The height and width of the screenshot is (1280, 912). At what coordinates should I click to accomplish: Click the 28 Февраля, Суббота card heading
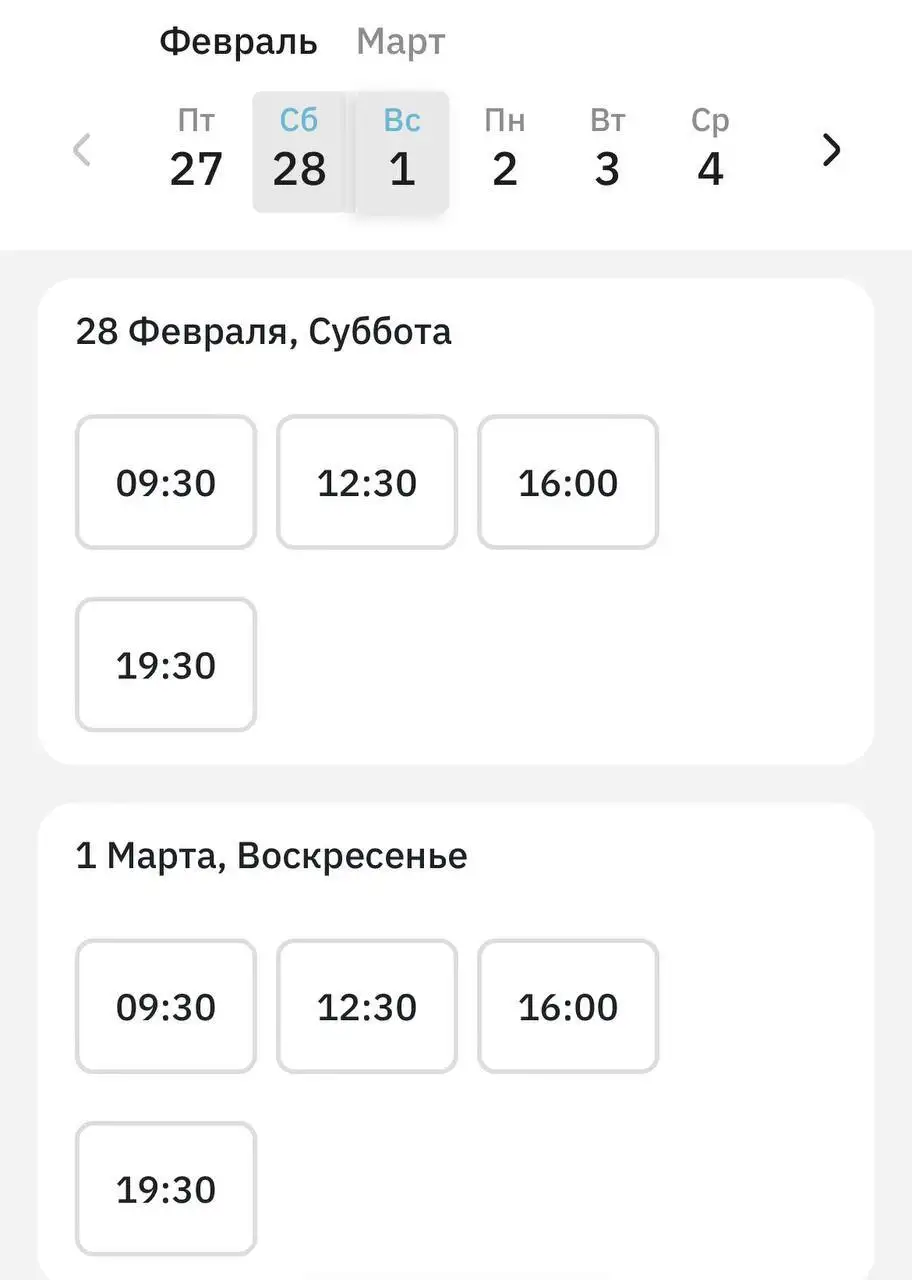pyautogui.click(x=265, y=331)
